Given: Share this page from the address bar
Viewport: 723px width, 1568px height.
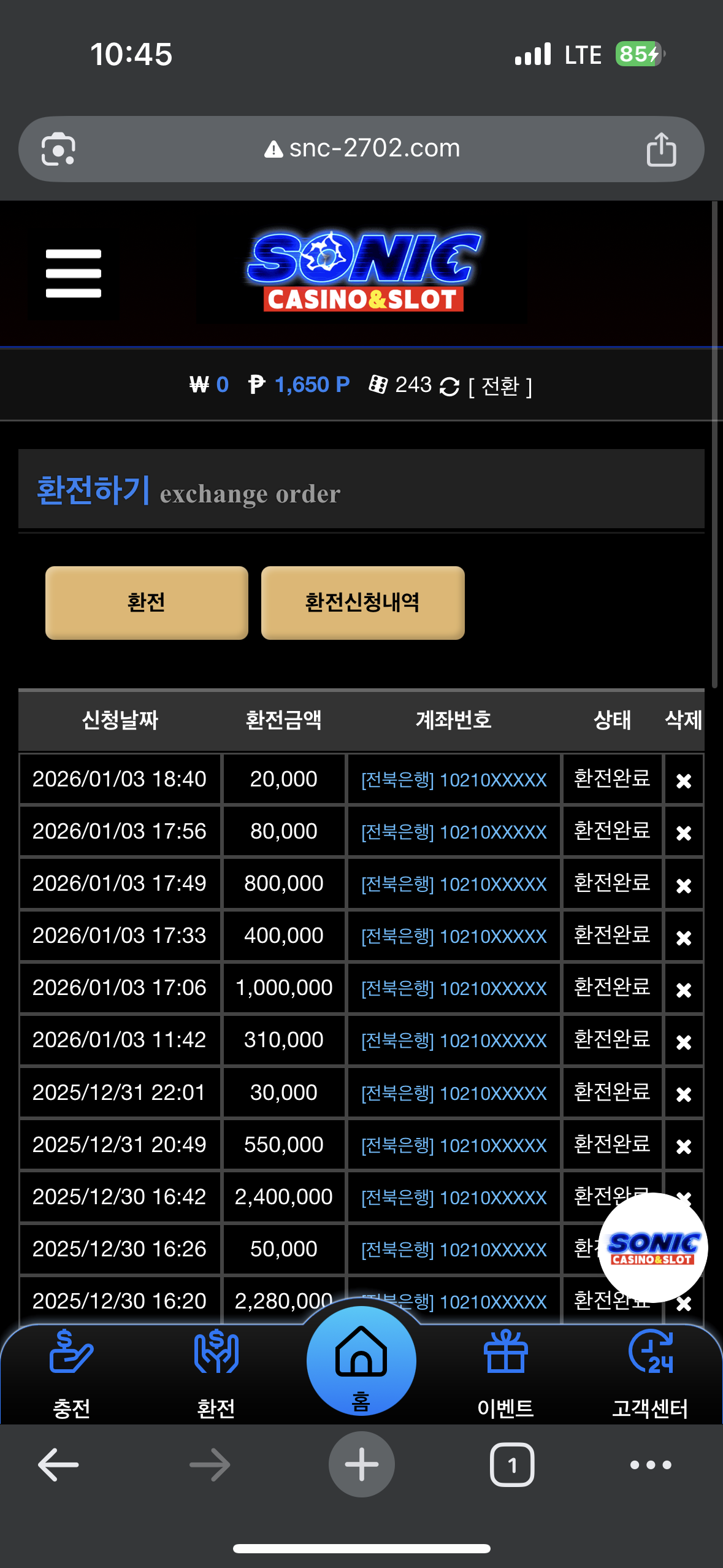Looking at the screenshot, I should coord(661,149).
